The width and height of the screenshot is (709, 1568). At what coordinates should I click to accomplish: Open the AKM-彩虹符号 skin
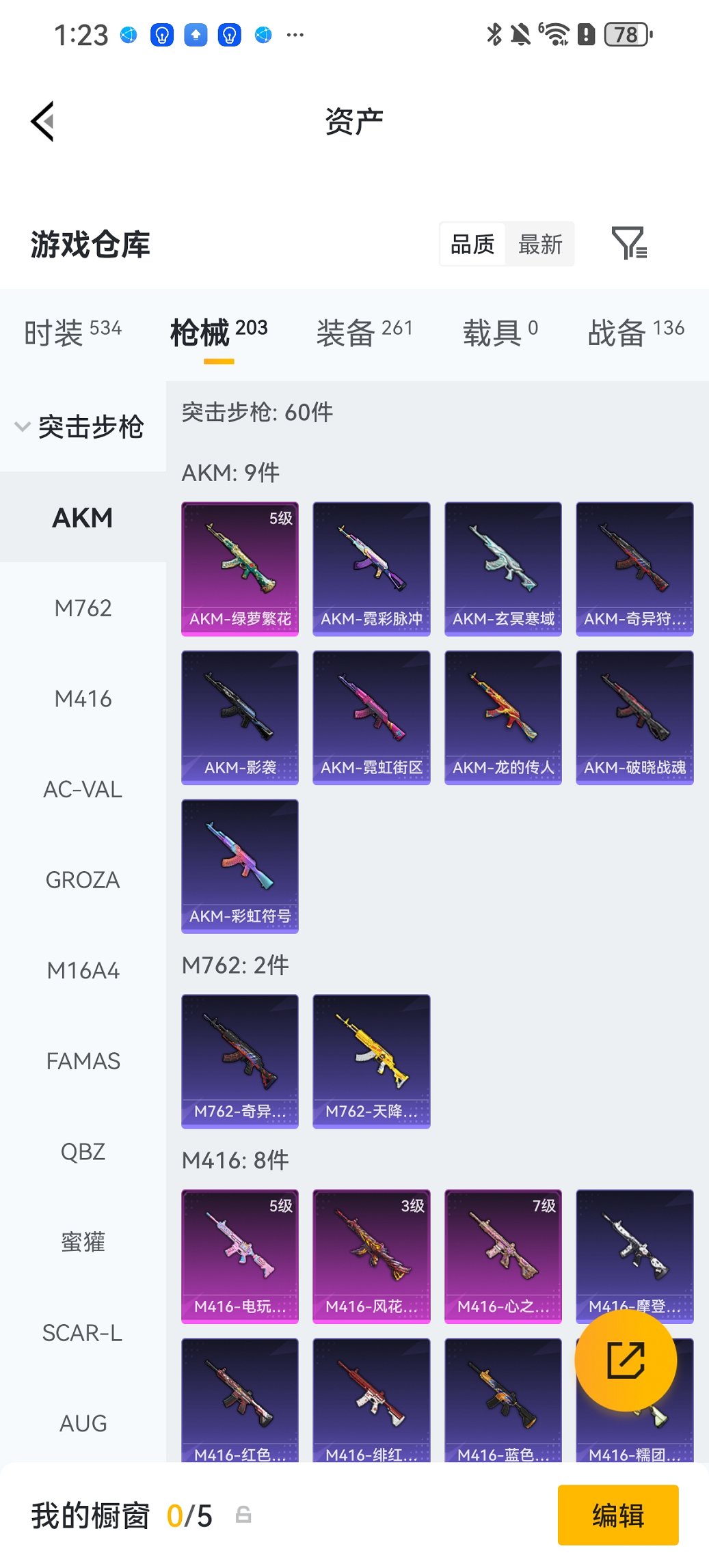(x=240, y=866)
